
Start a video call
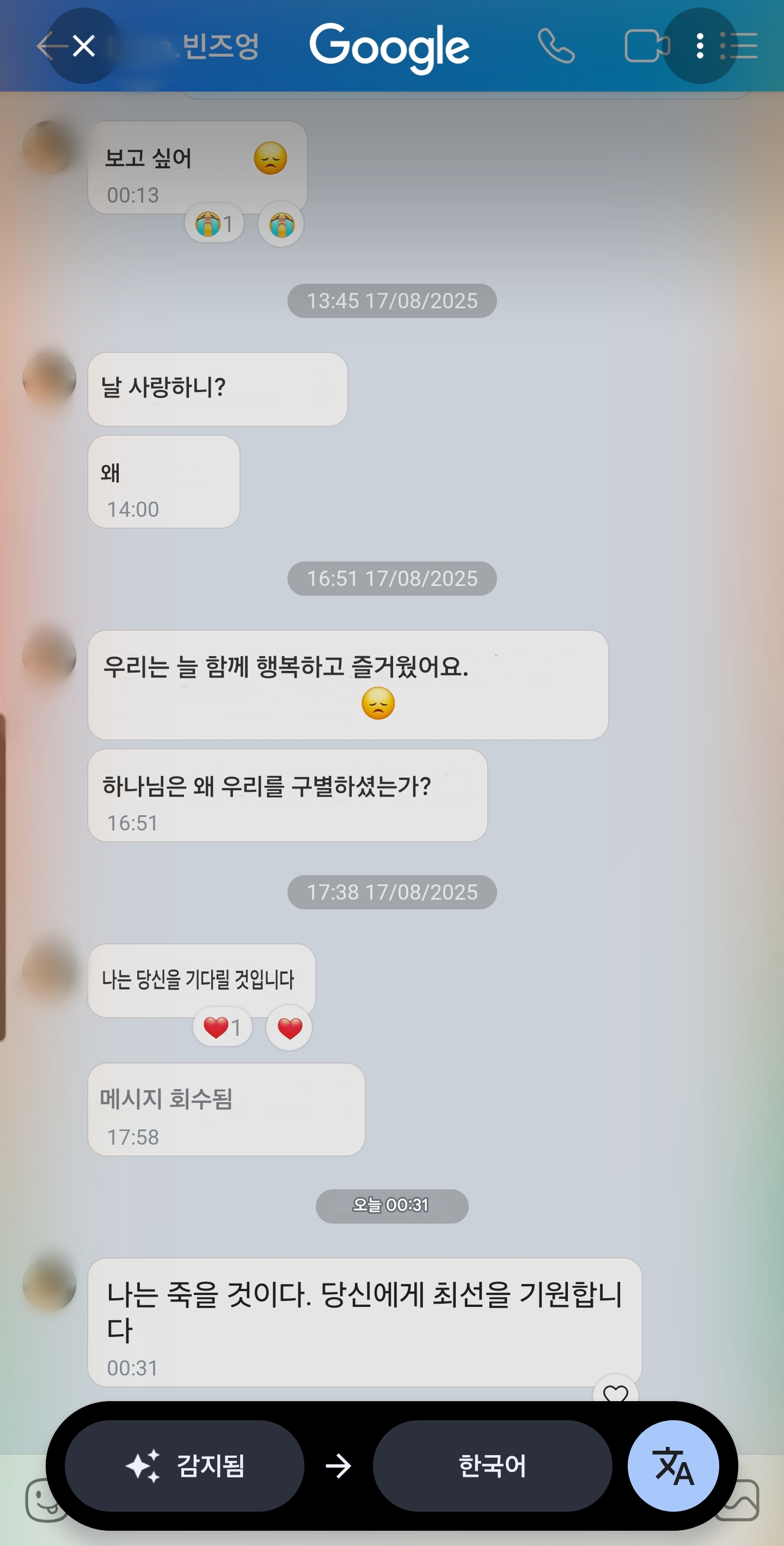tap(646, 46)
